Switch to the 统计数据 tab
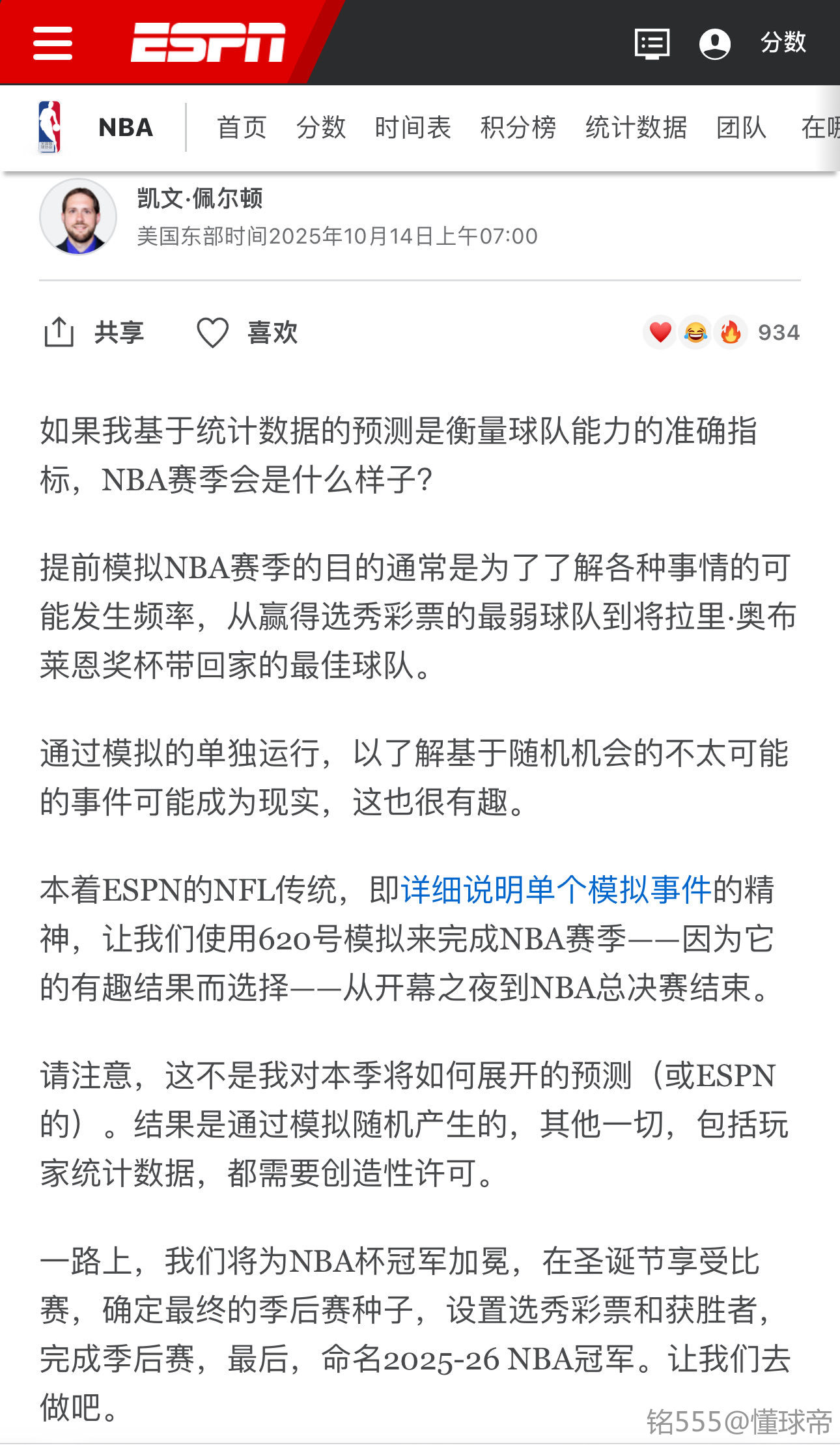Image resolution: width=840 pixels, height=1445 pixels. coord(636,128)
